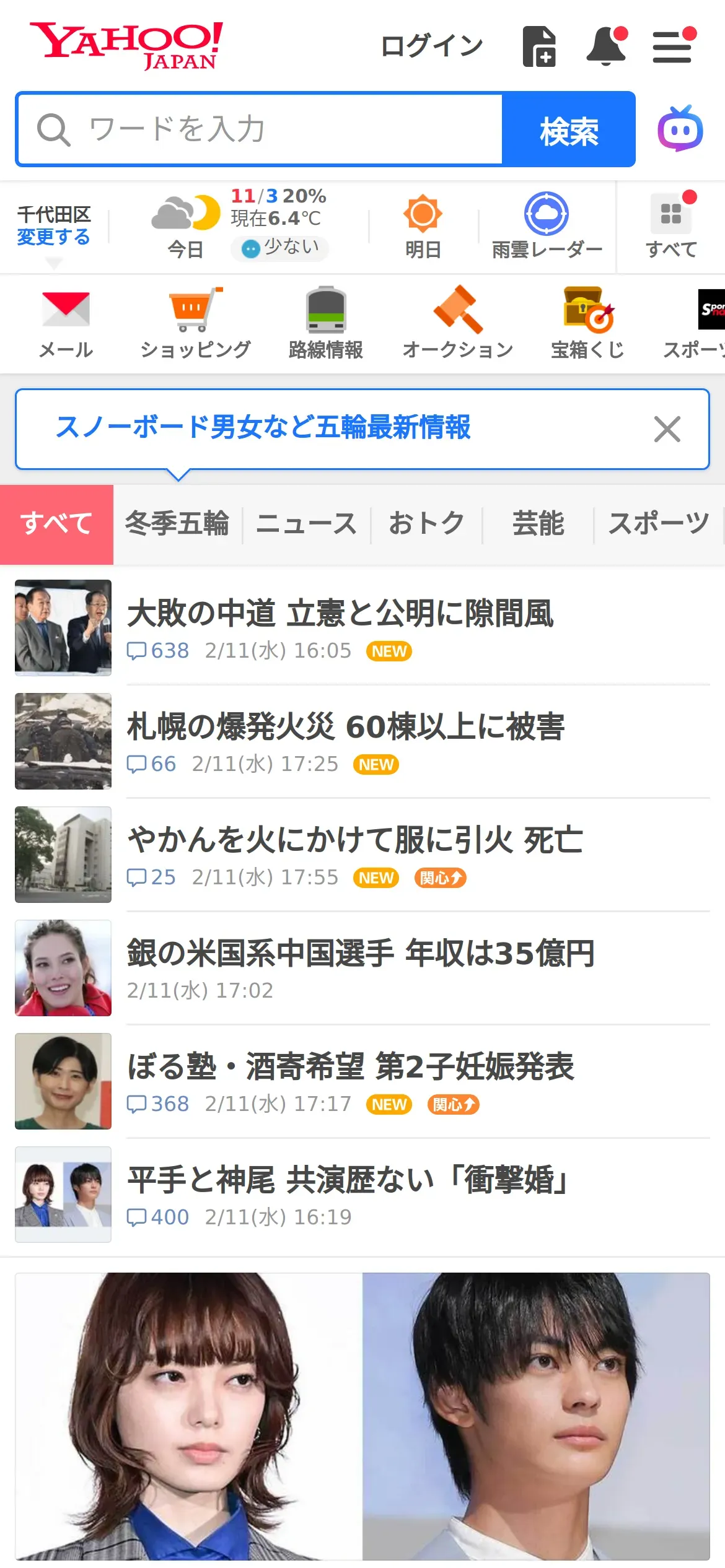The image size is (725, 1568).
Task: Open the オークション auction shortcut
Action: point(458,324)
